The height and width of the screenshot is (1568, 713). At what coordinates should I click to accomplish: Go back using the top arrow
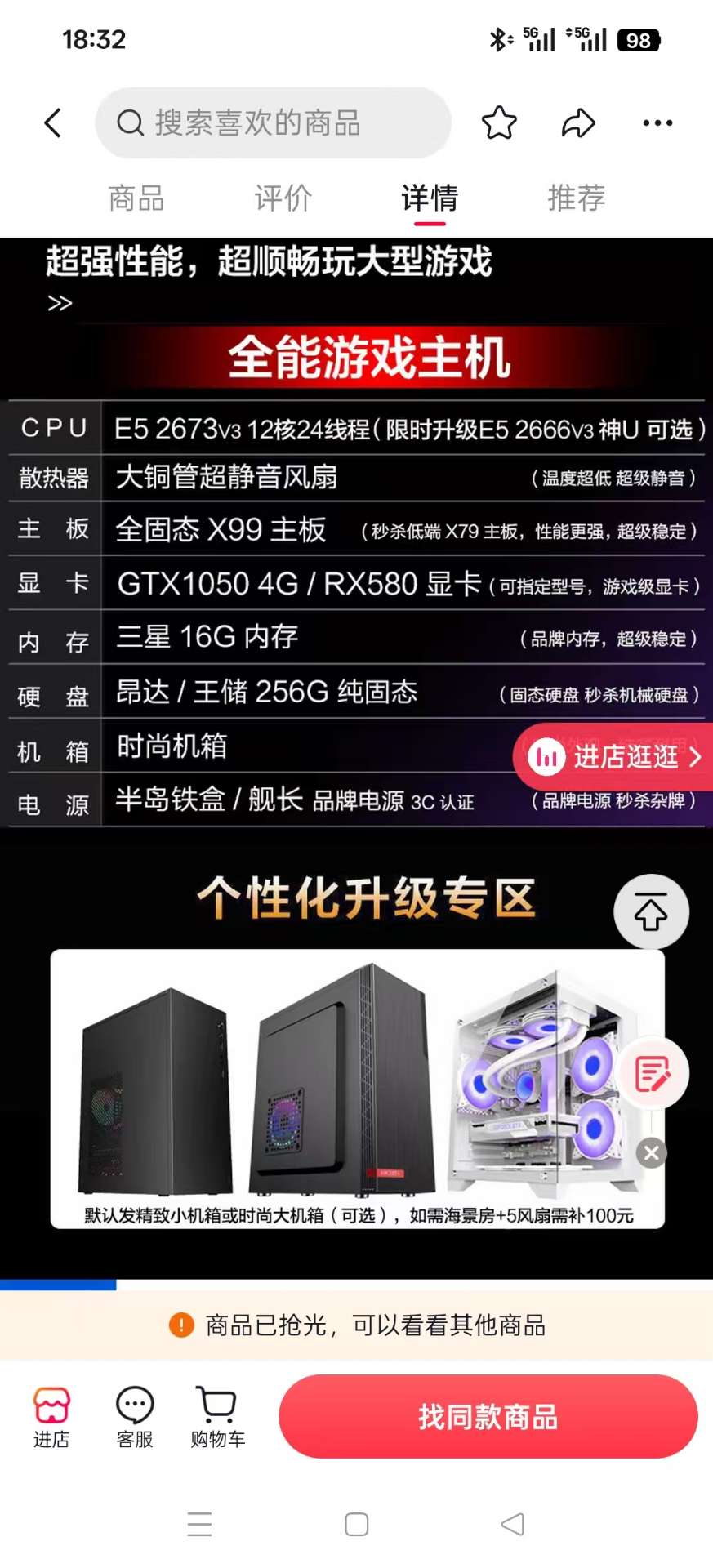[x=53, y=123]
